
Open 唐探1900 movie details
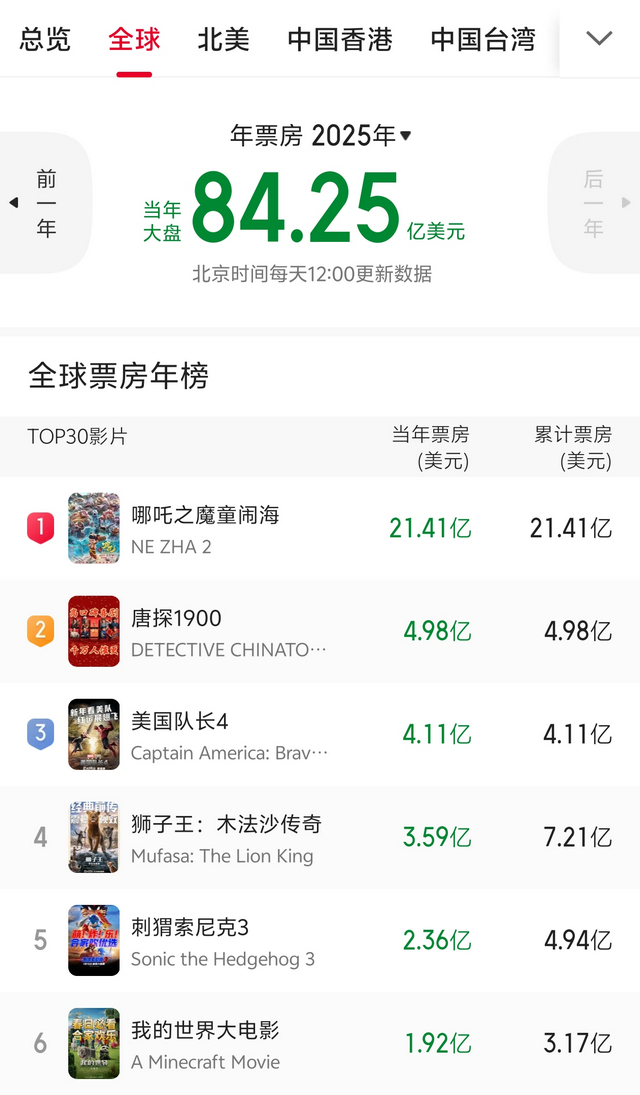click(320, 631)
